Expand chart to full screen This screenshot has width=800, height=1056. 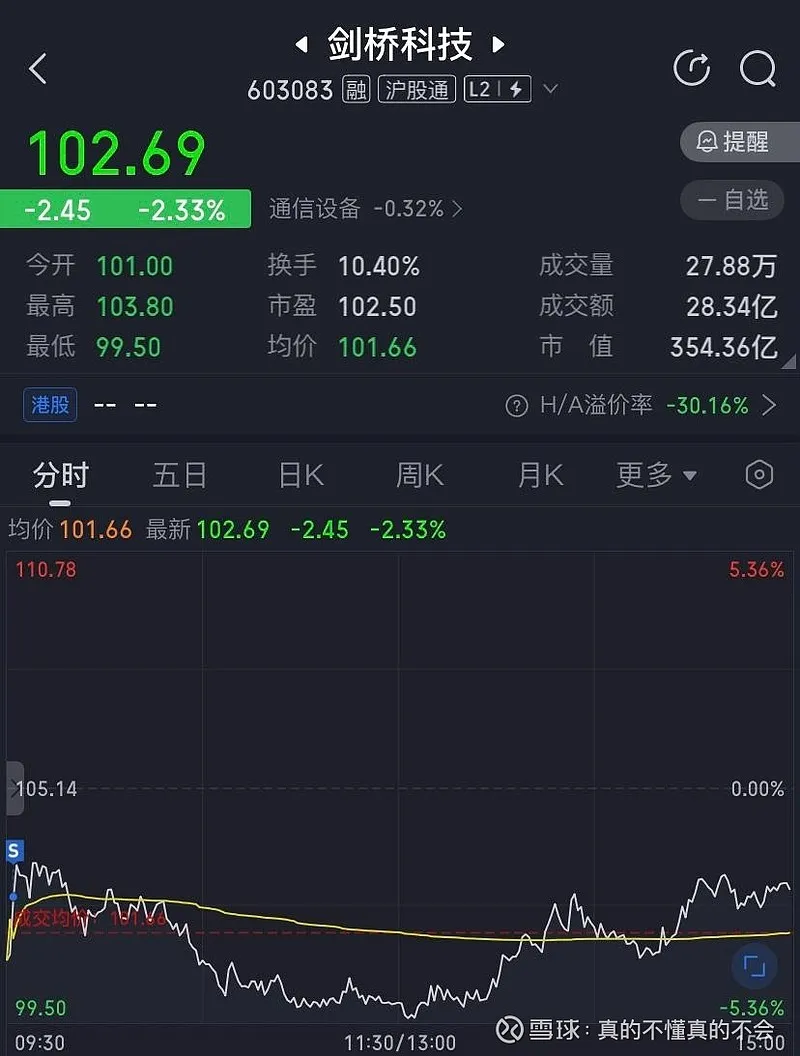coord(754,966)
